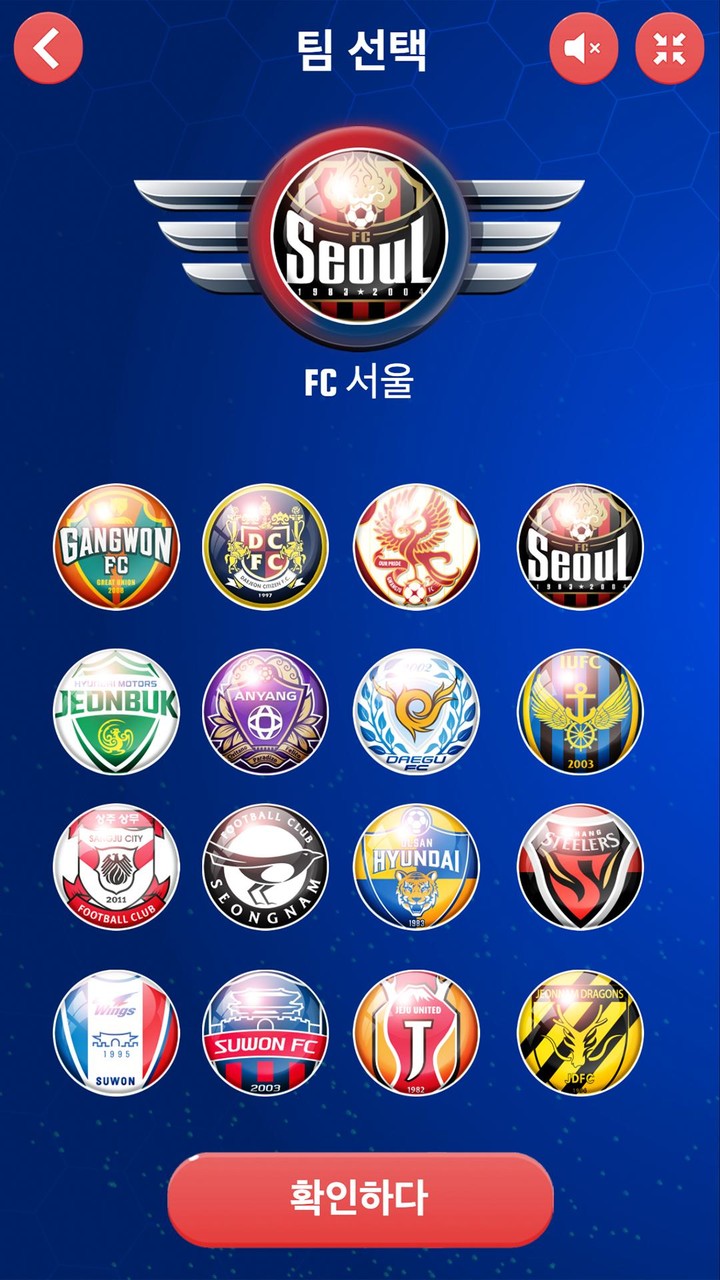Image resolution: width=720 pixels, height=1280 pixels.
Task: Pick the Jeonnam Dragons badge
Action: (x=580, y=1032)
